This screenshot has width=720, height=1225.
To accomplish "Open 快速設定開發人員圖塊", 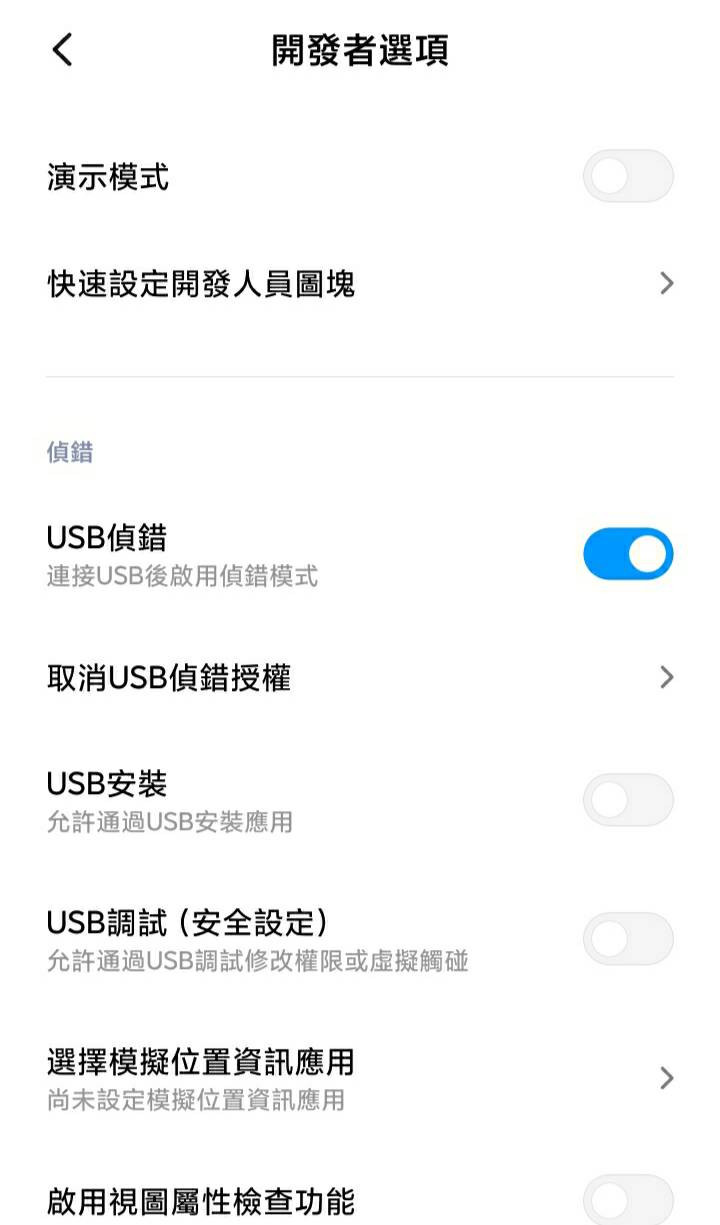I will pyautogui.click(x=360, y=285).
